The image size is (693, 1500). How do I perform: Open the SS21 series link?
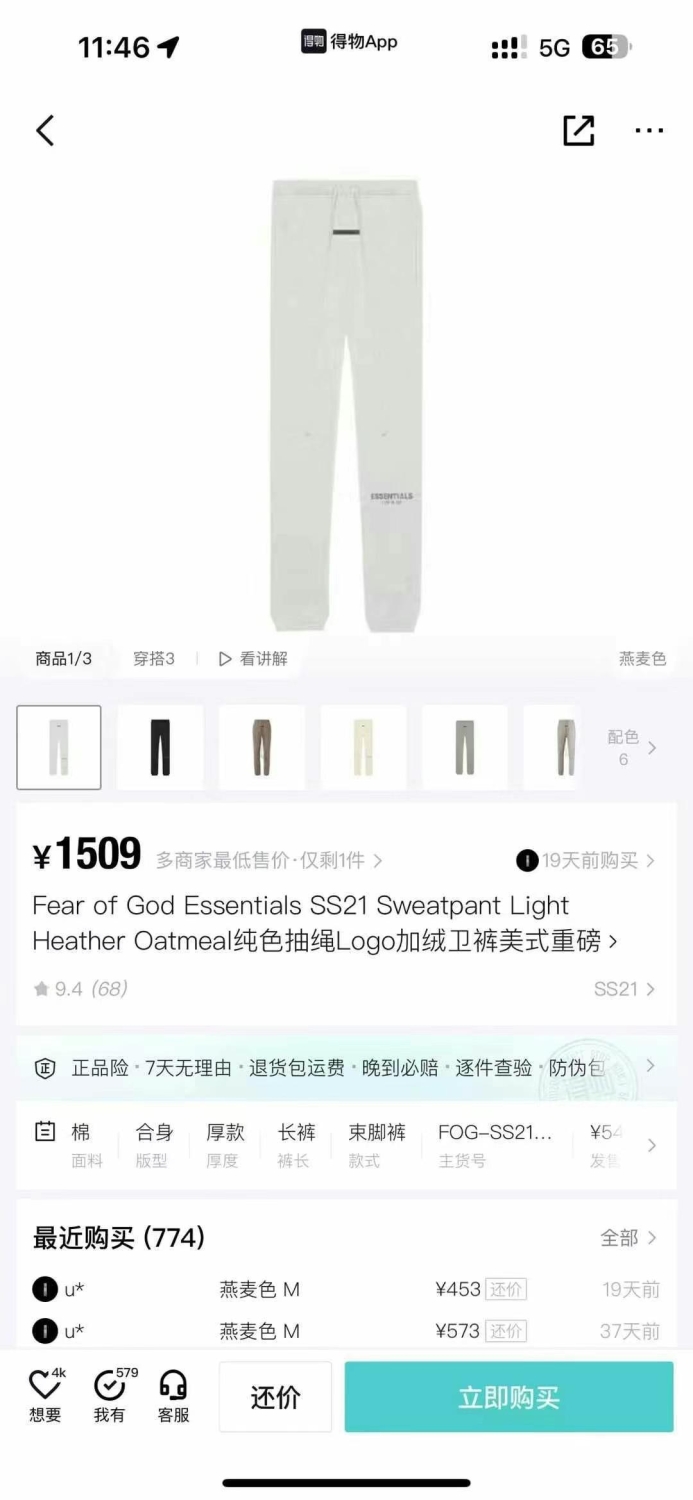(x=625, y=989)
